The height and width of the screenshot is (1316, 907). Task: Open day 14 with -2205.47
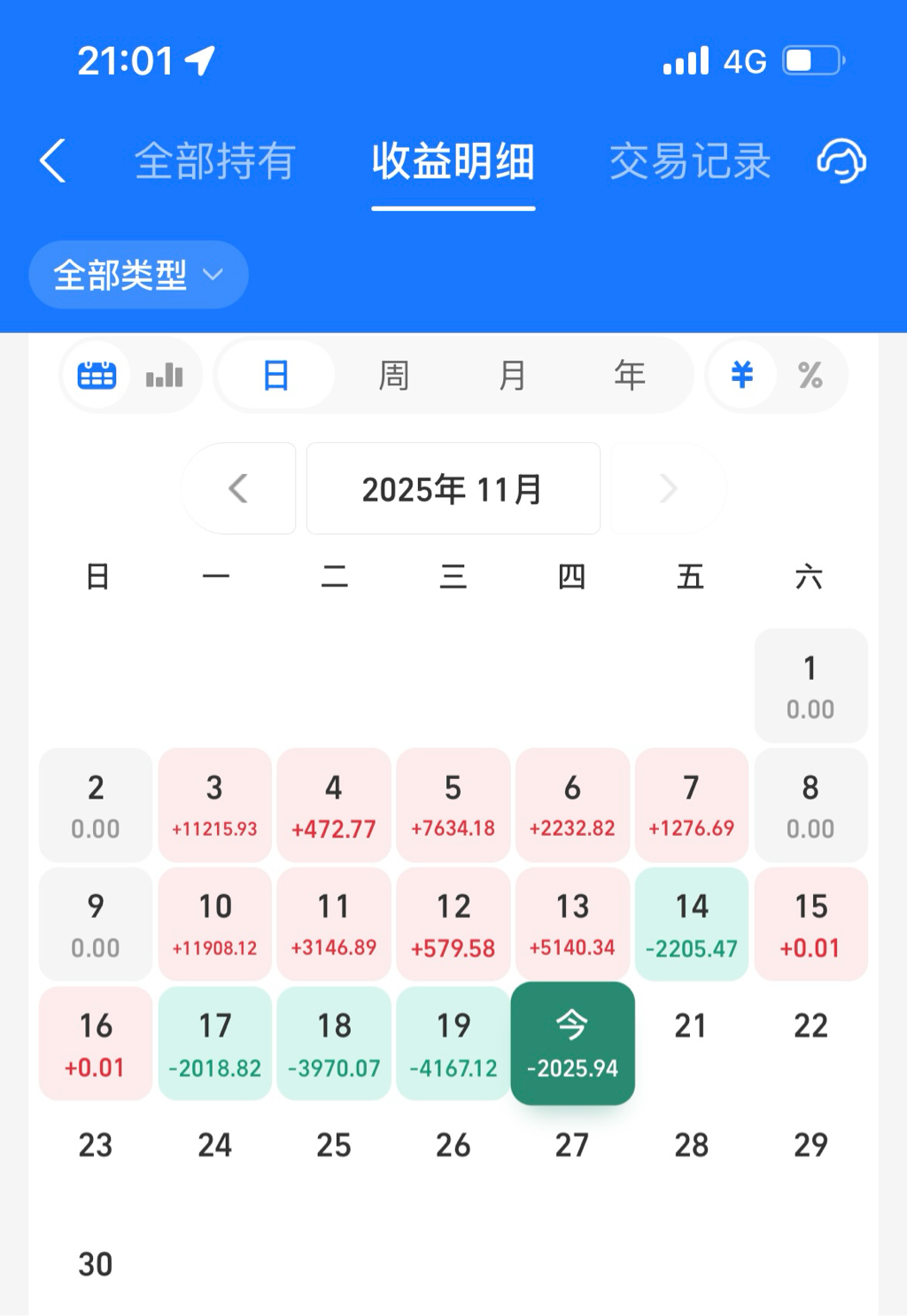(691, 924)
